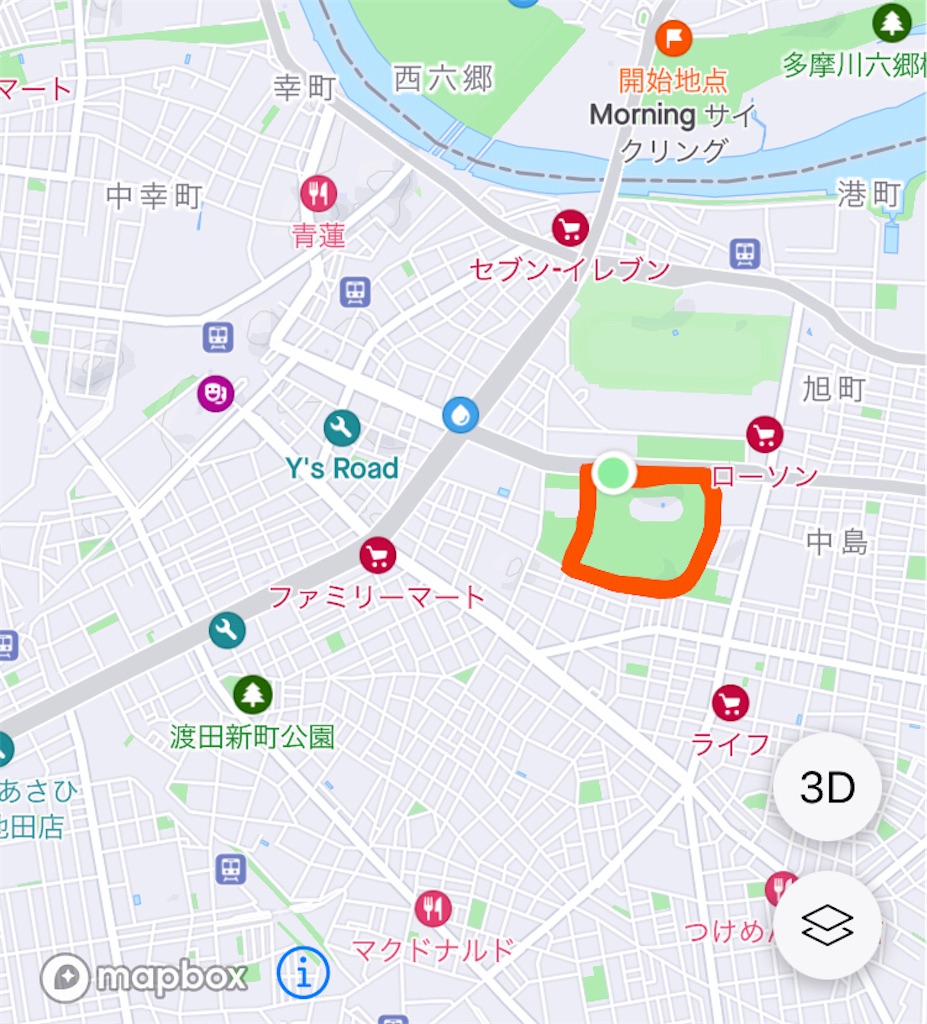Open the 青蓮 restaurant fork icon
927x1024 pixels.
(318, 192)
